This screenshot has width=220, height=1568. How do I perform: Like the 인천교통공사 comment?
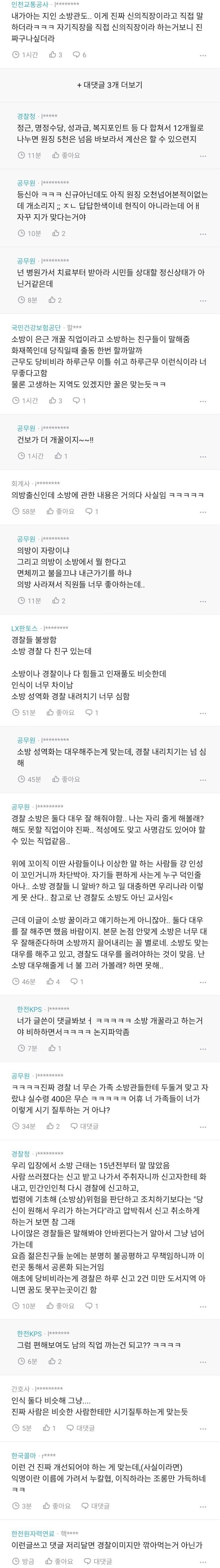(x=56, y=55)
